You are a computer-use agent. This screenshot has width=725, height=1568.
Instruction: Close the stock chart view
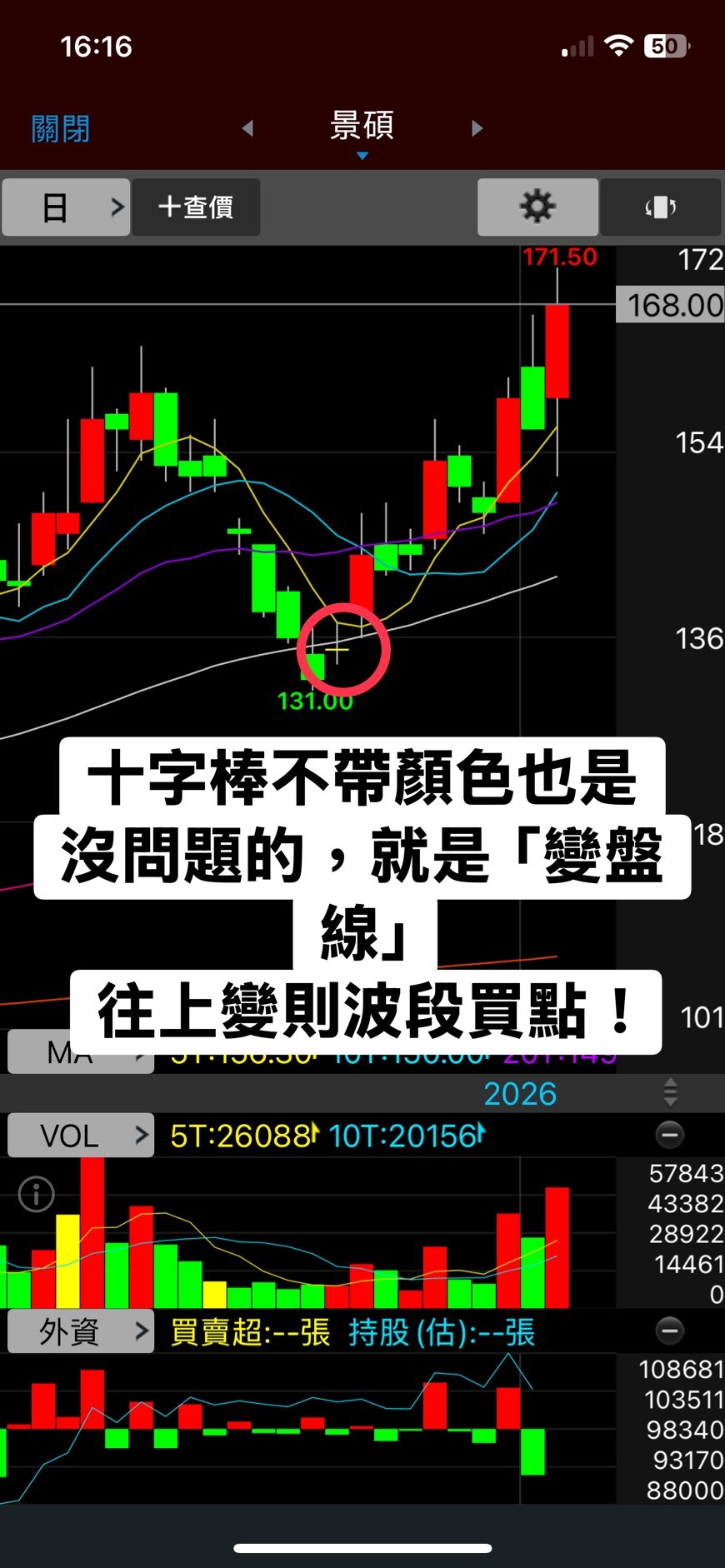pos(60,129)
